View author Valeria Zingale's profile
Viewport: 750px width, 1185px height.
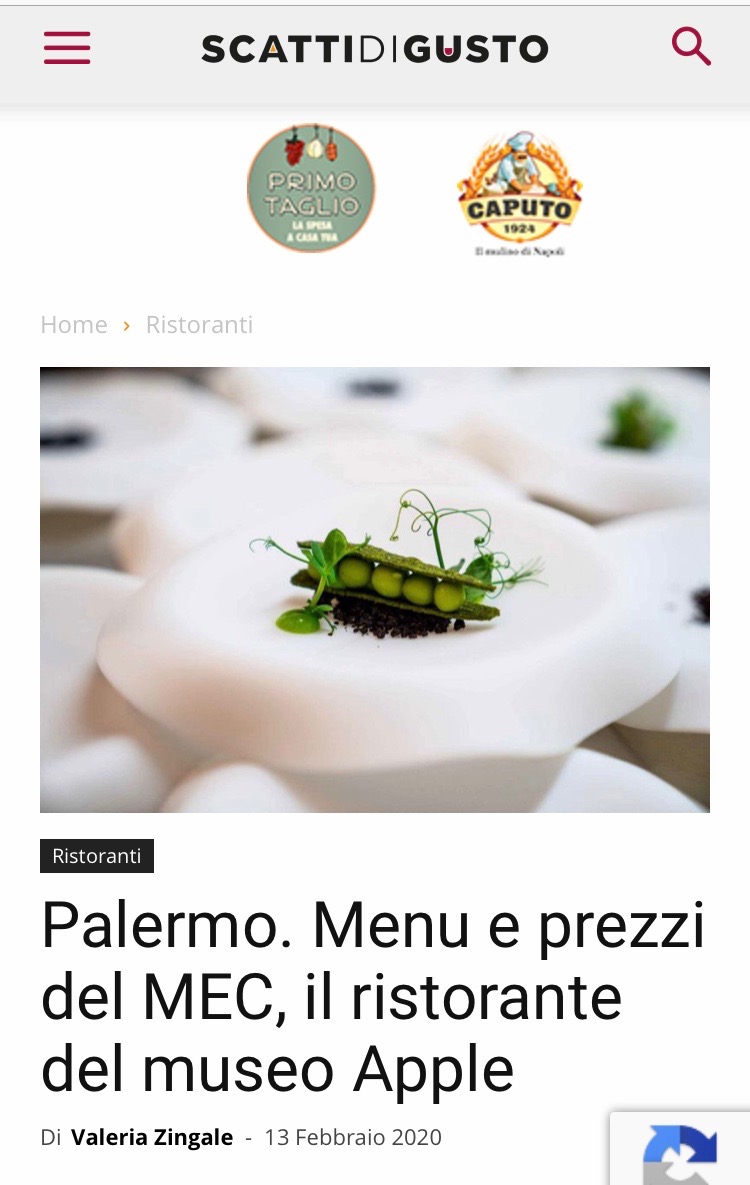[152, 1137]
